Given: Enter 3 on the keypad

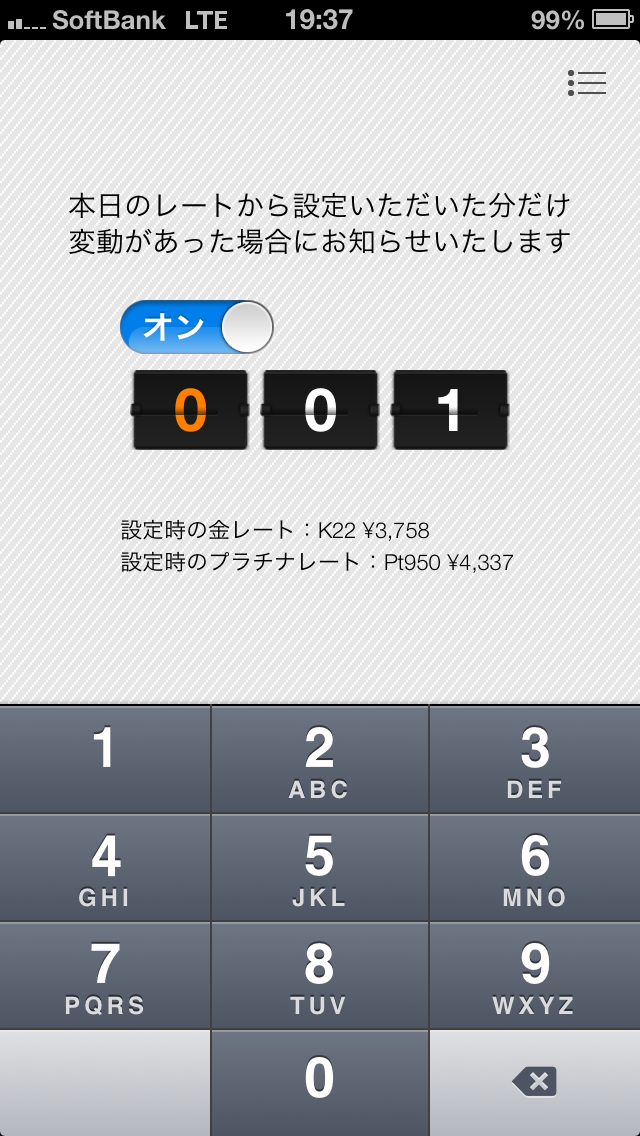Looking at the screenshot, I should pos(535,759).
